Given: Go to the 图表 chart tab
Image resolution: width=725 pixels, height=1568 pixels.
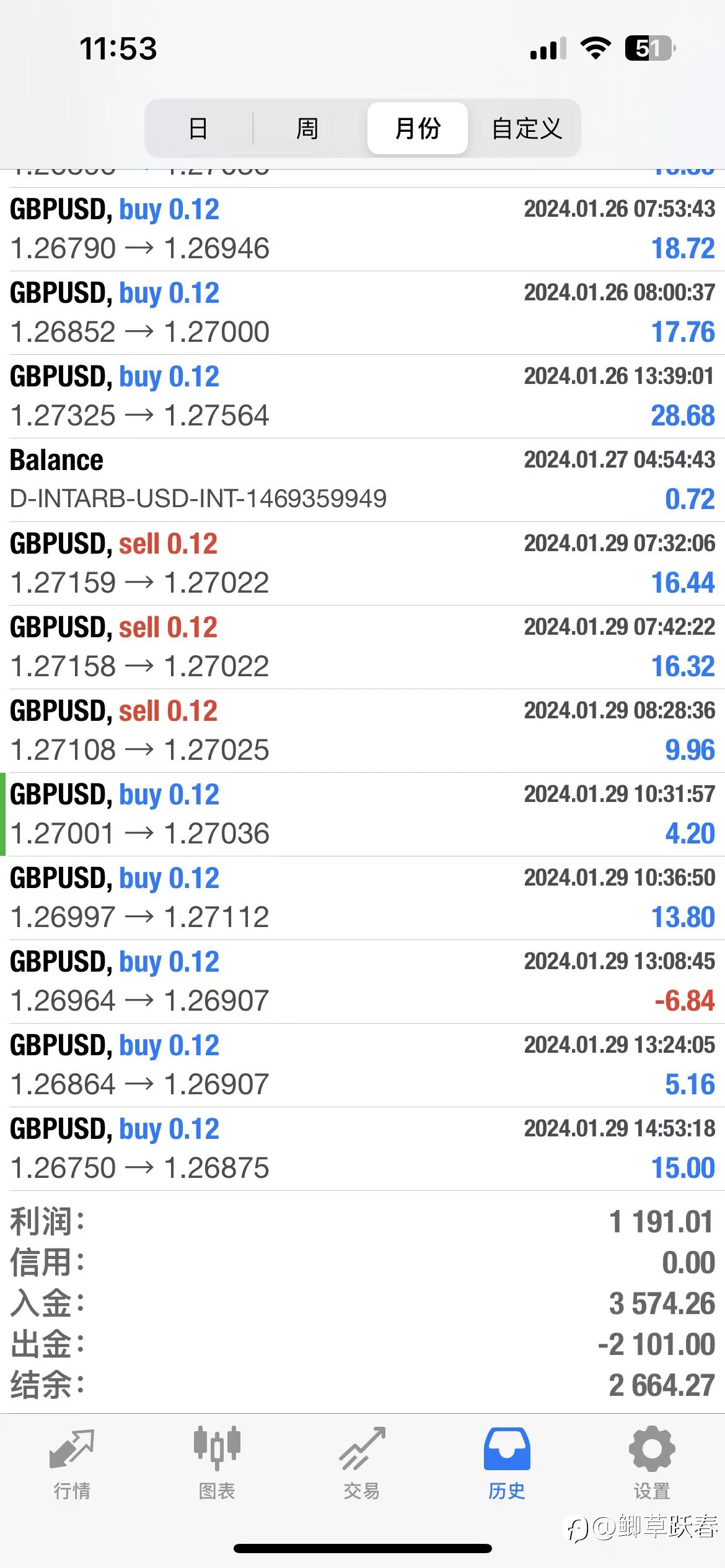Looking at the screenshot, I should click(217, 1464).
